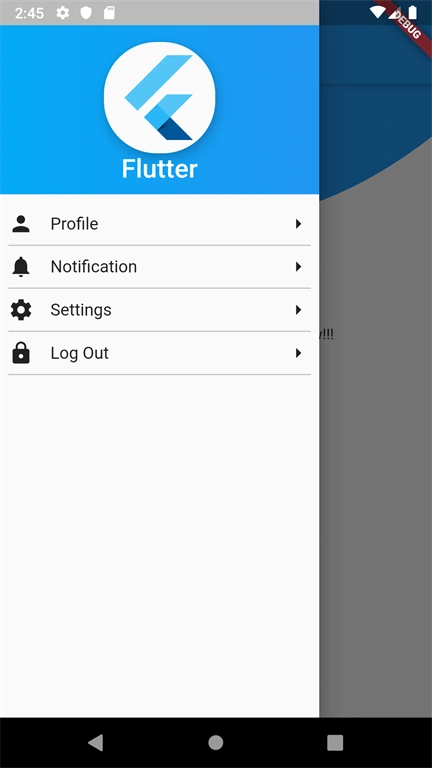Open the recent apps overview

coord(335,743)
